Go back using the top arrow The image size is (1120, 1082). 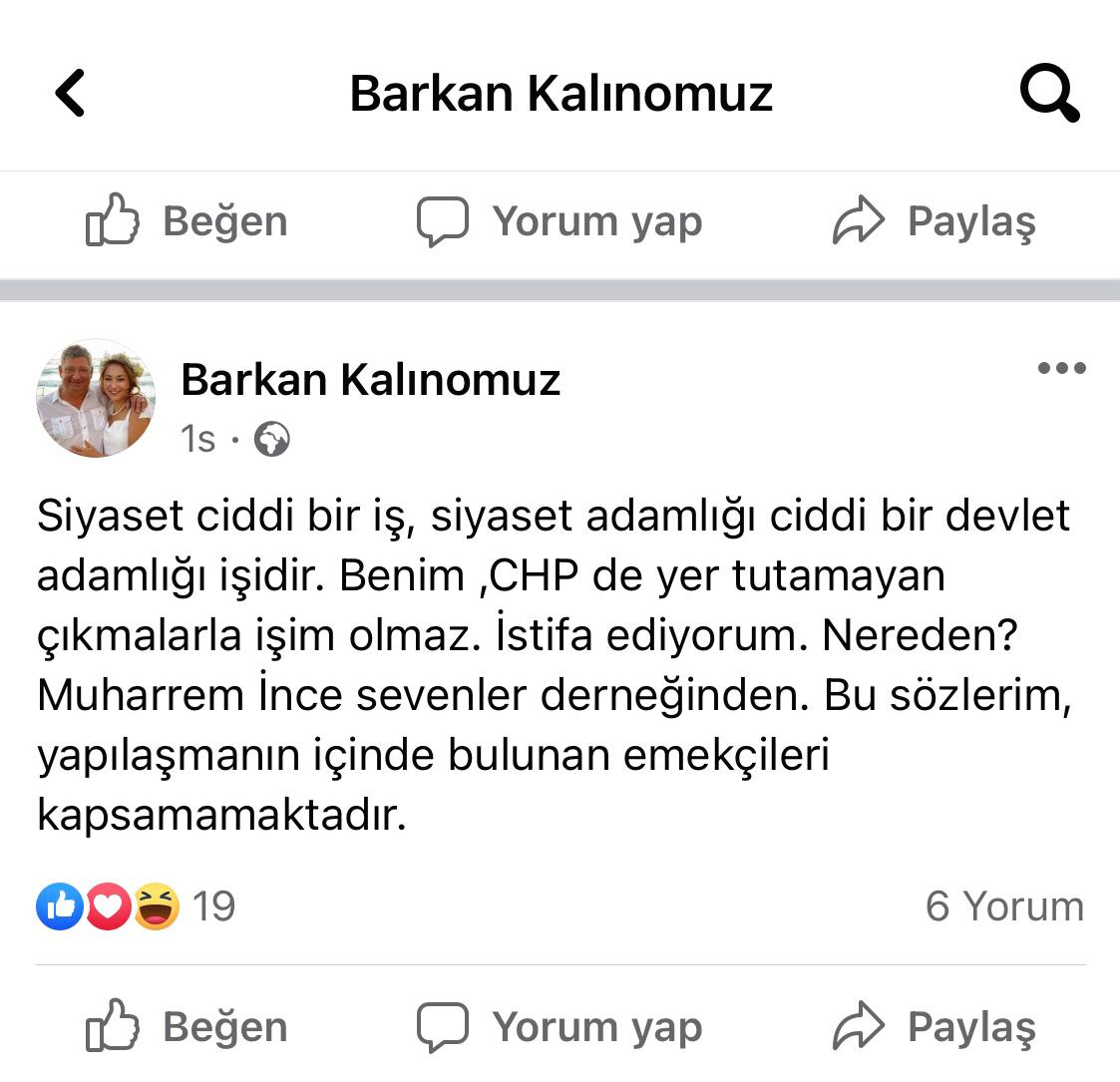[x=70, y=94]
